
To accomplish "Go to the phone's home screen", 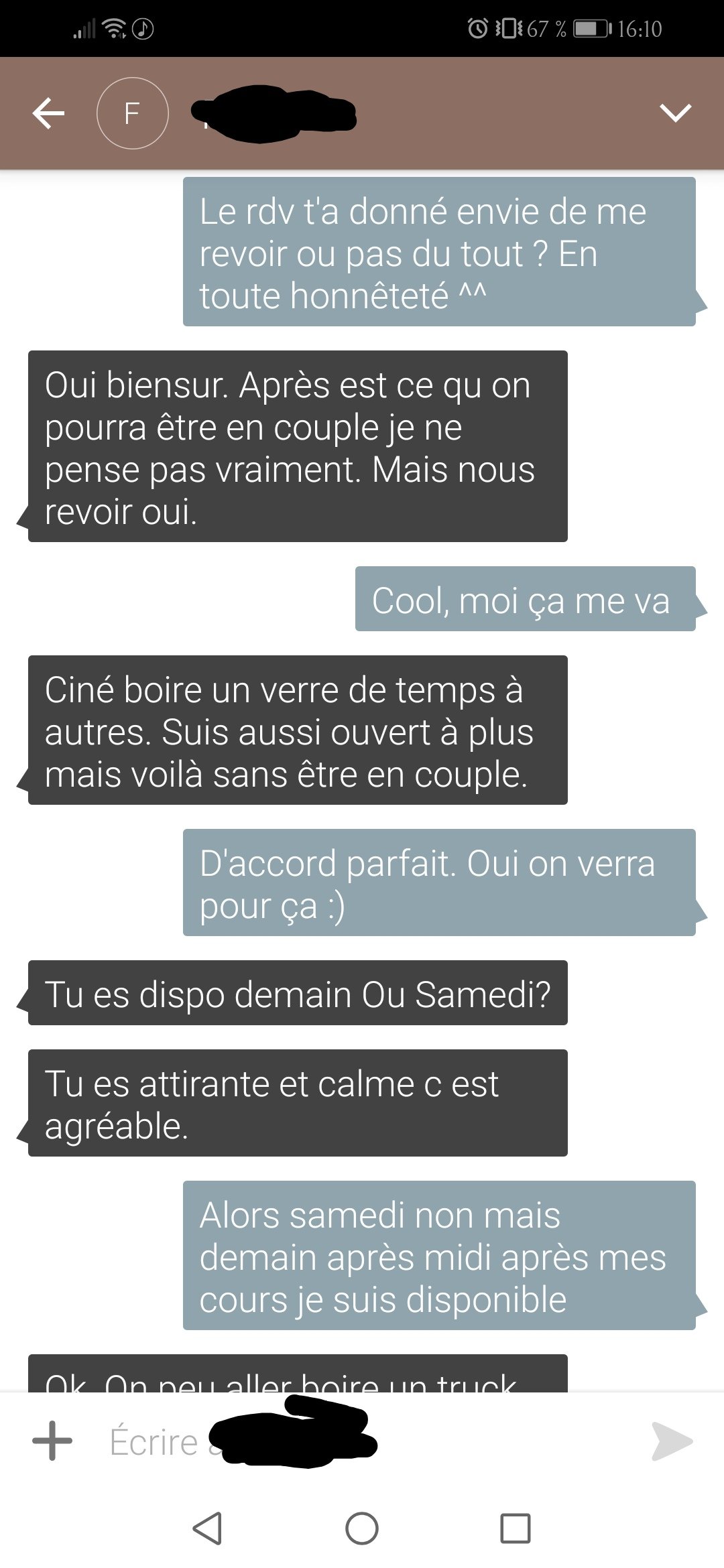I will [362, 1528].
